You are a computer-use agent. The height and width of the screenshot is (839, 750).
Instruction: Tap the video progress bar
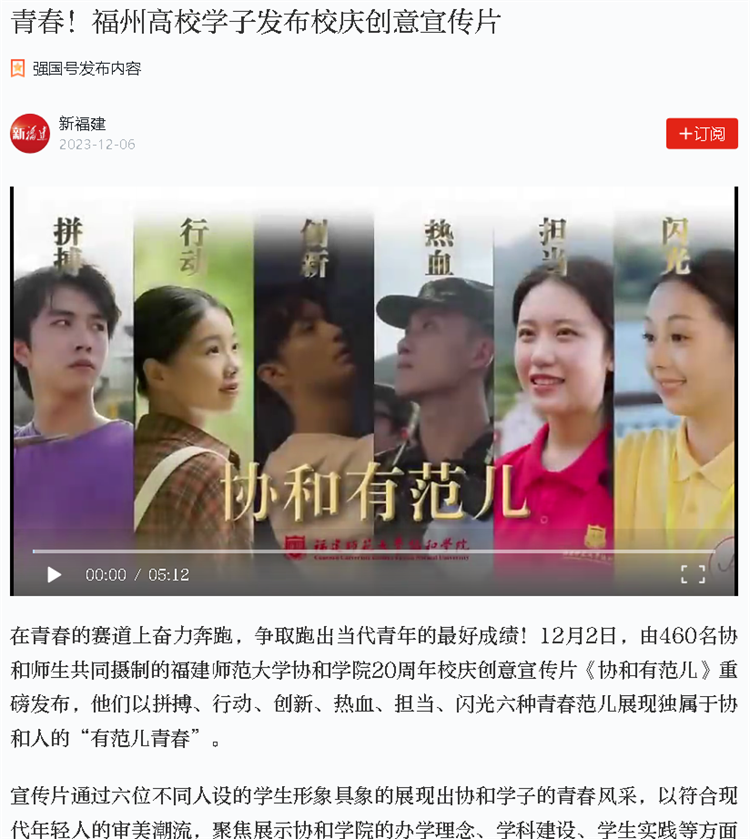click(374, 551)
